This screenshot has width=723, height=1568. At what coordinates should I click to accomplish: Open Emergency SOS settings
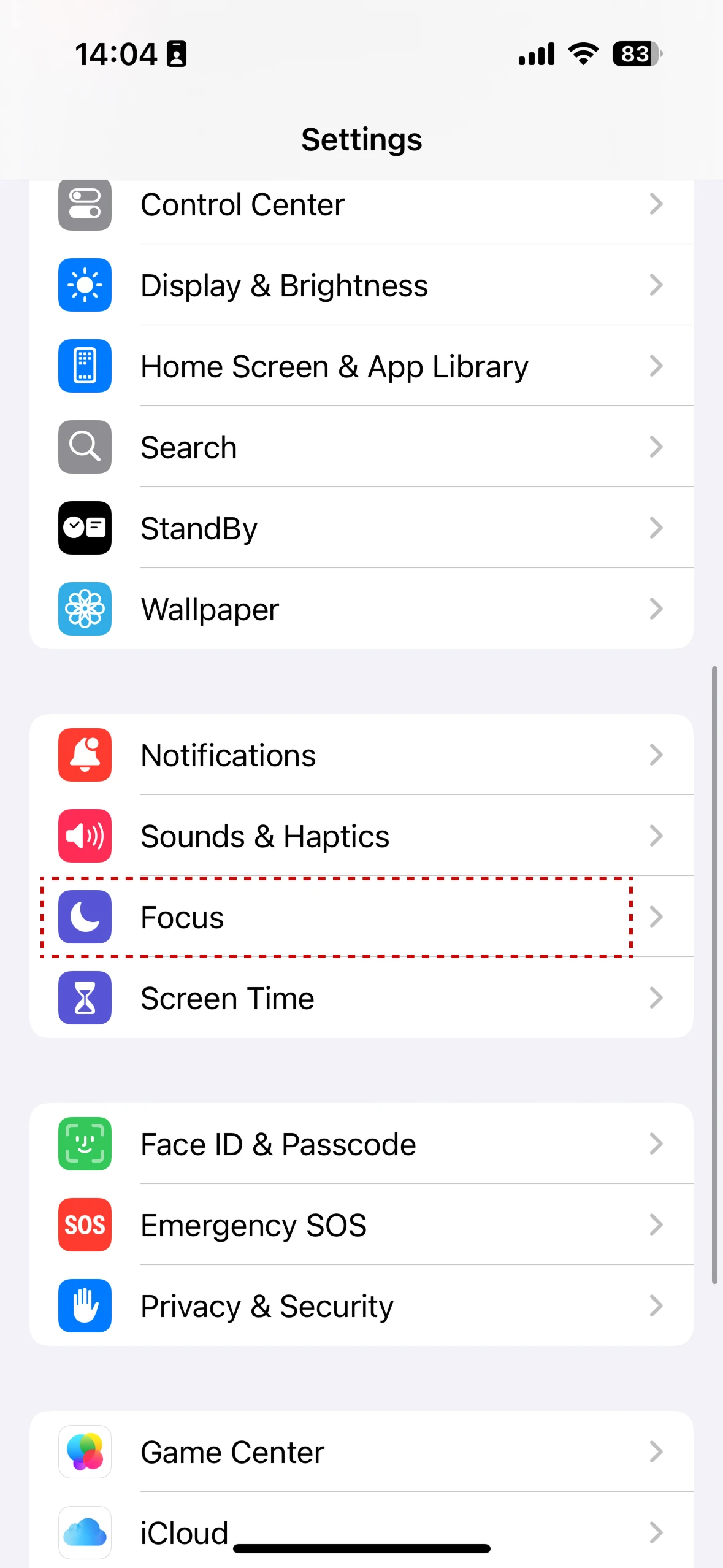pos(362,1225)
